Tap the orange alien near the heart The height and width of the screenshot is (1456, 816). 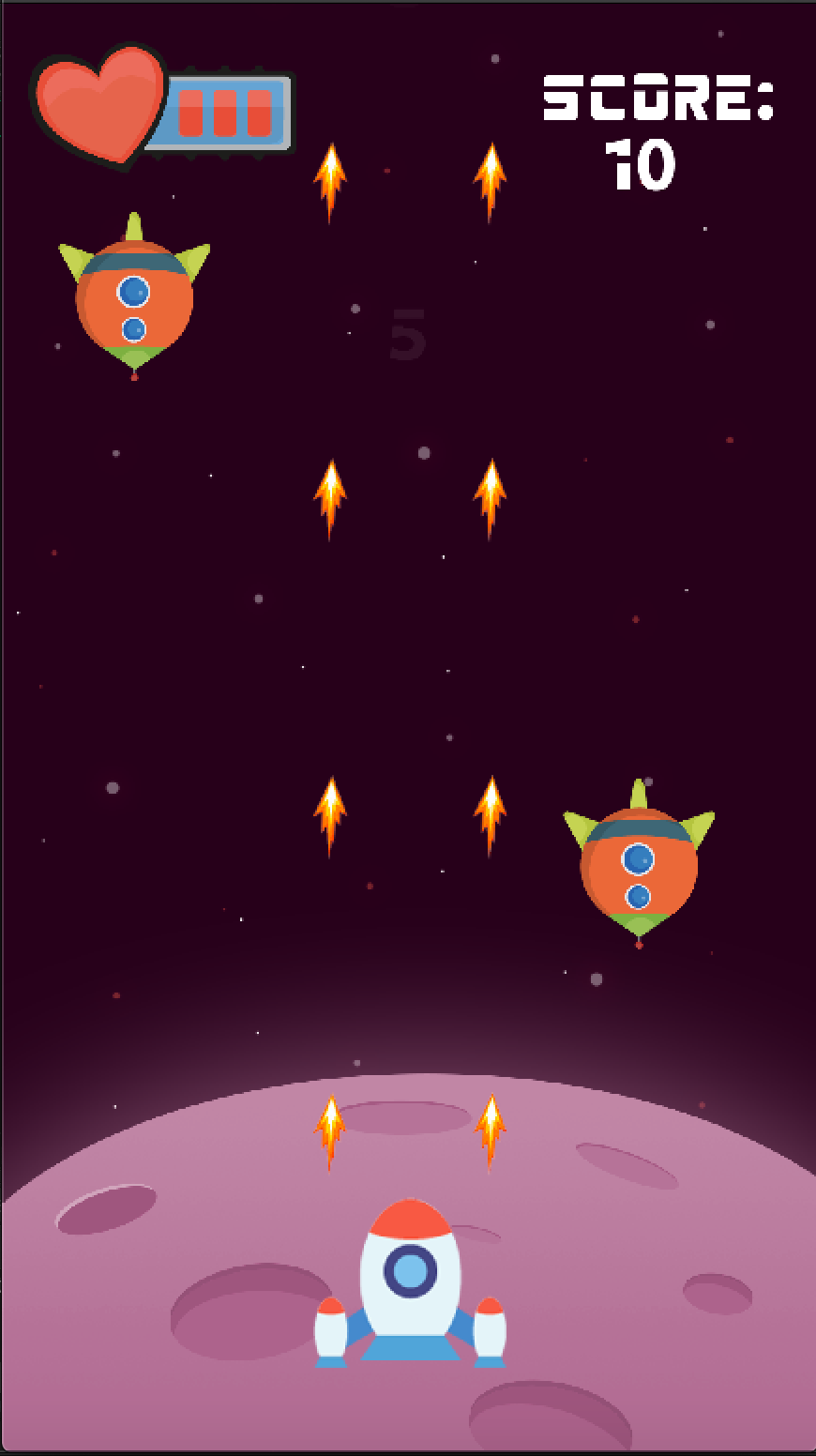134,298
